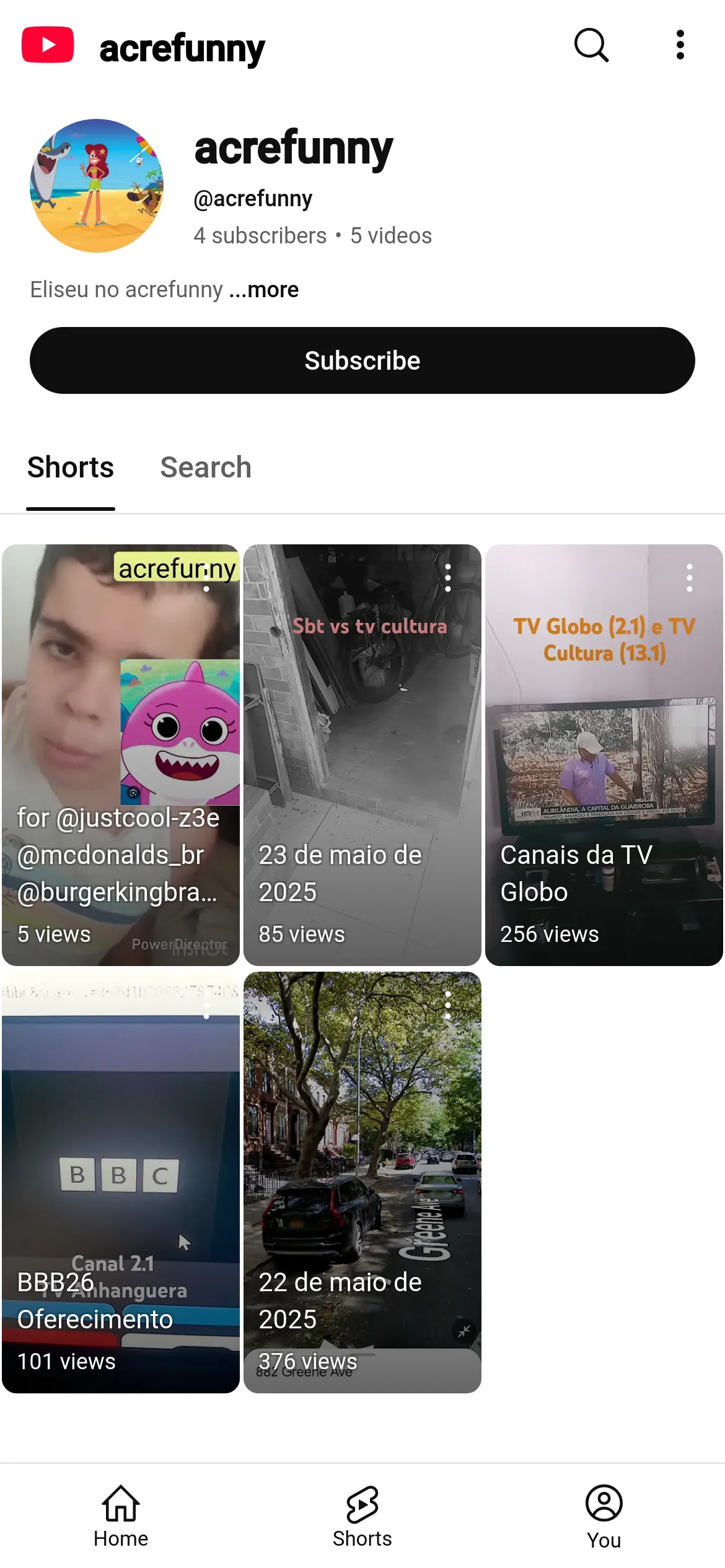The width and height of the screenshot is (725, 1568).
Task: Select the channel Shorts tab
Action: tap(71, 468)
